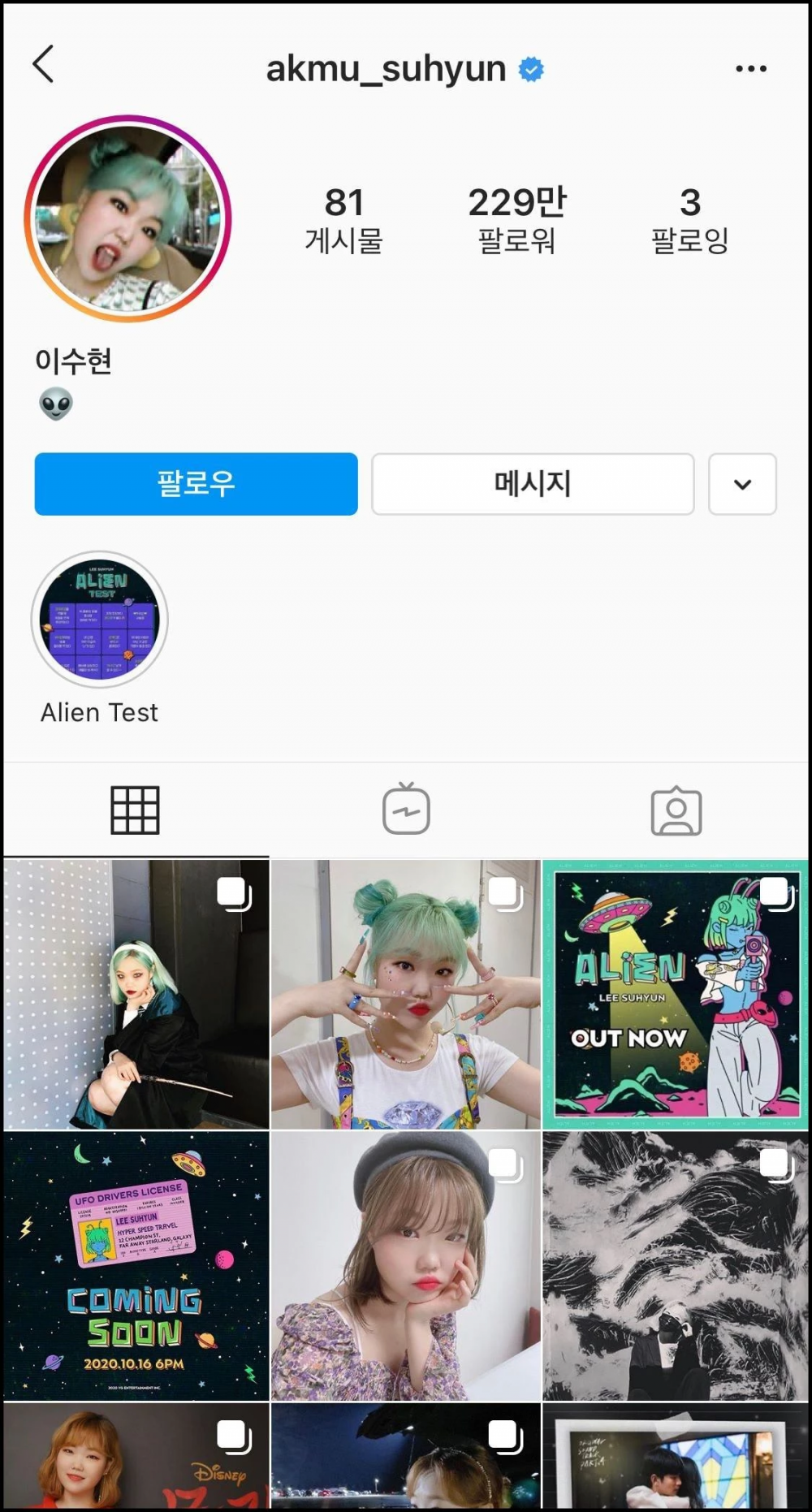Open the COMING SOON UFO license post
The image size is (812, 1512).
pyautogui.click(x=136, y=1267)
